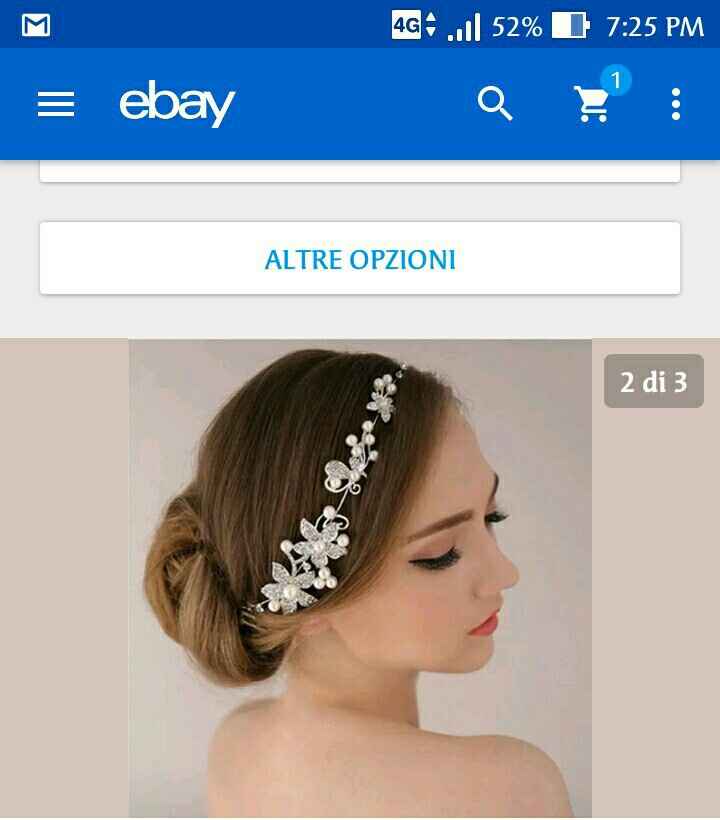Go to the eBay home logo
Viewport: 720px width, 820px height.
coord(177,104)
